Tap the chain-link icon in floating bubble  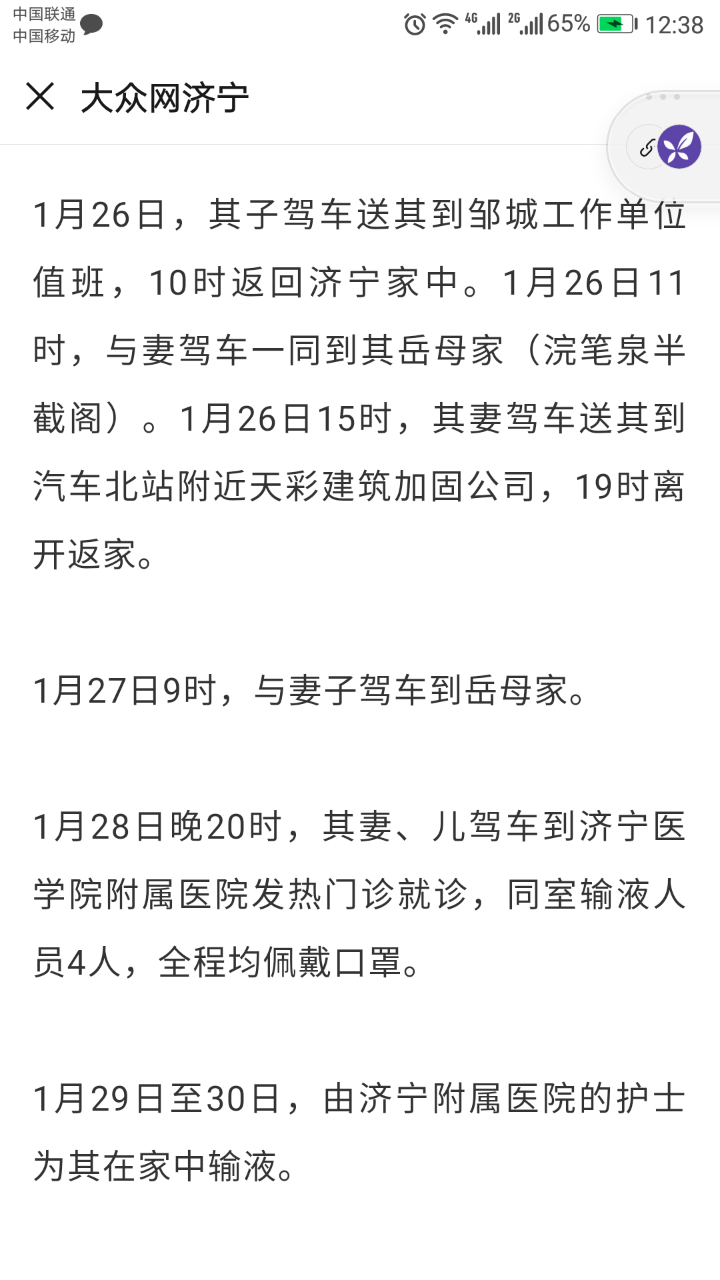(646, 148)
